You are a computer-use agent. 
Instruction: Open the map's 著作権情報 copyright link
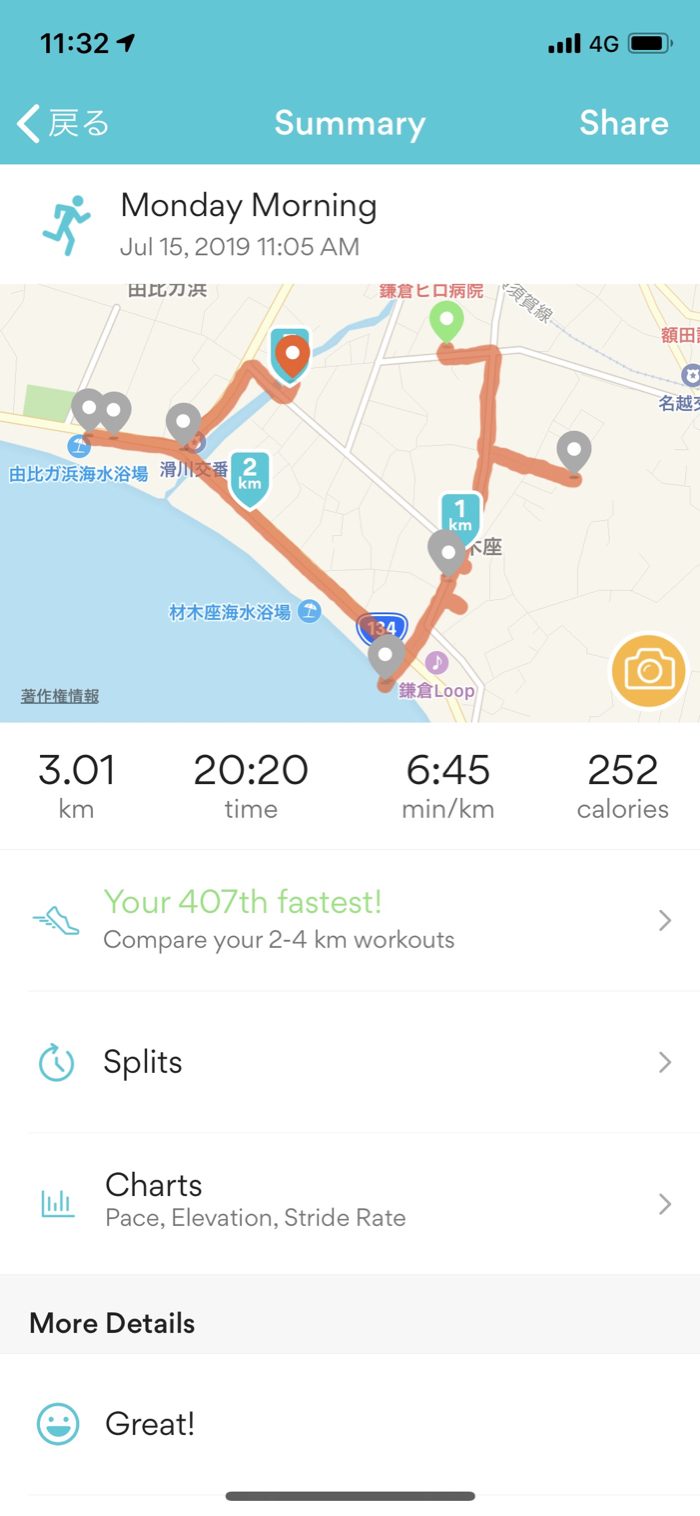click(x=60, y=697)
